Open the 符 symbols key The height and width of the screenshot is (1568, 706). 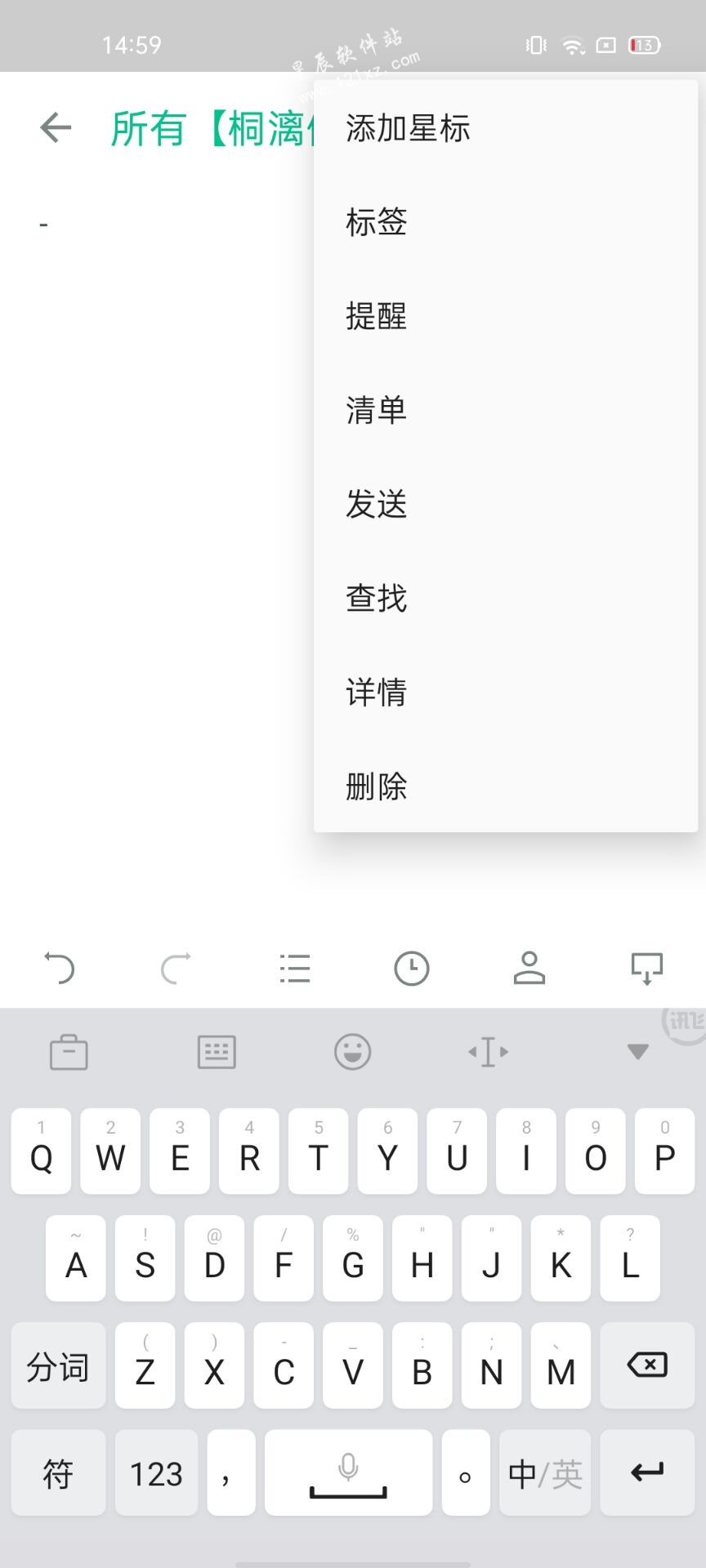click(58, 1473)
